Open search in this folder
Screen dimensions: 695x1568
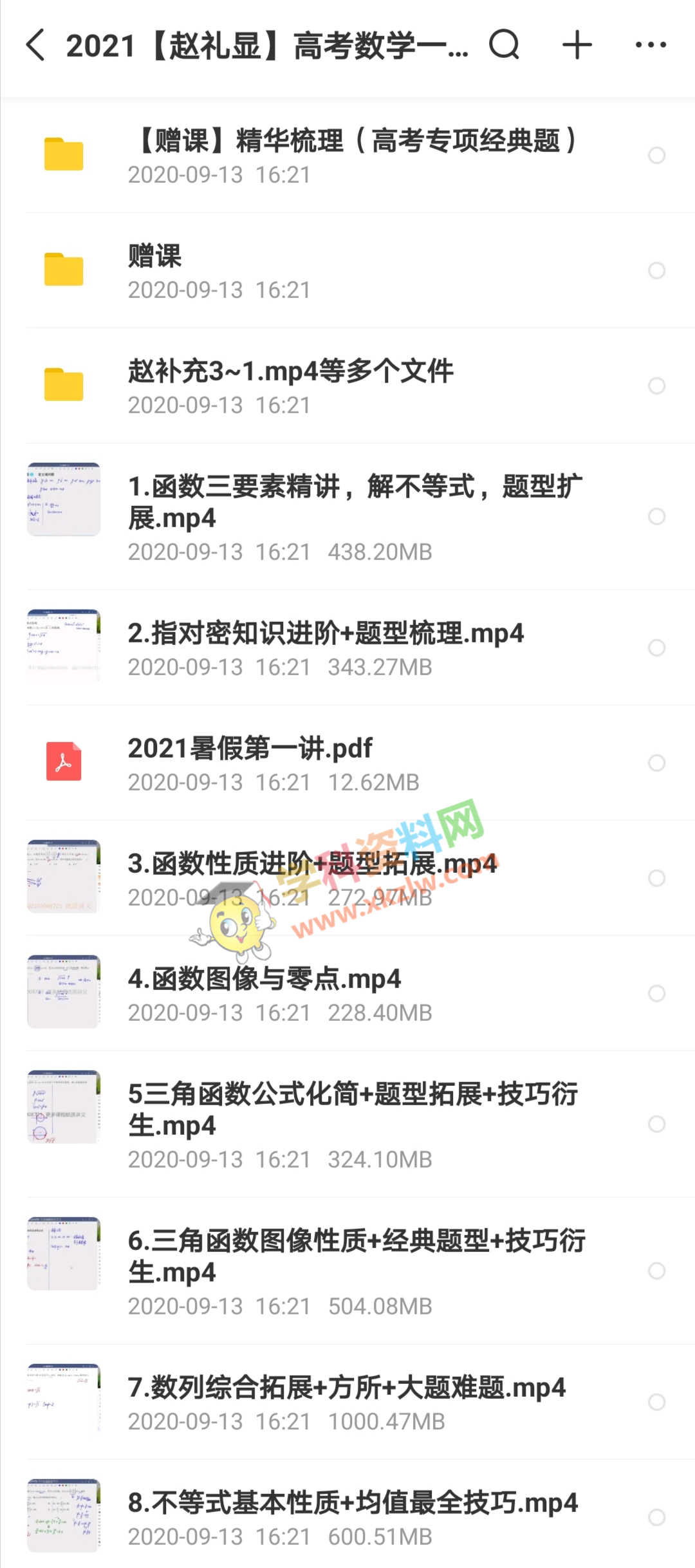504,45
